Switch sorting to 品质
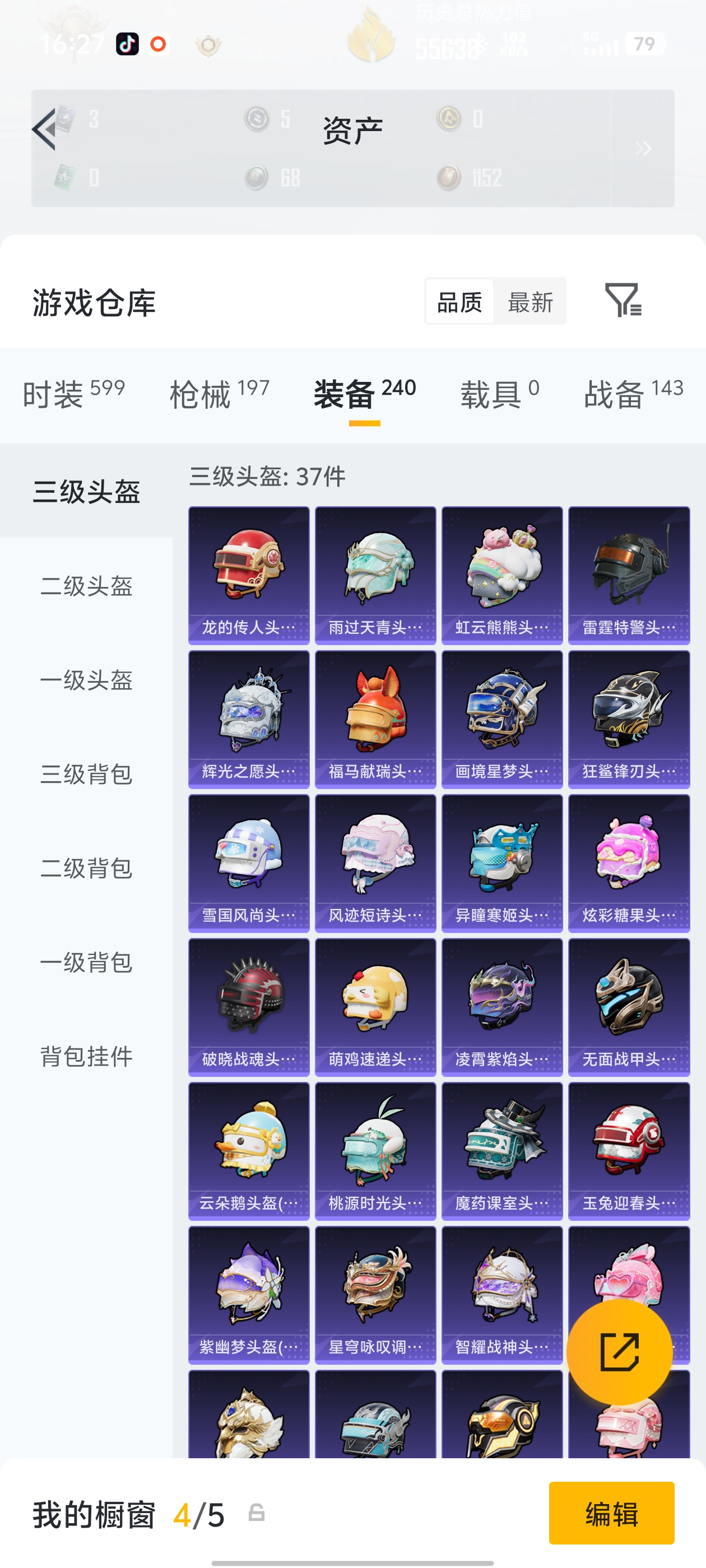 pos(461,301)
